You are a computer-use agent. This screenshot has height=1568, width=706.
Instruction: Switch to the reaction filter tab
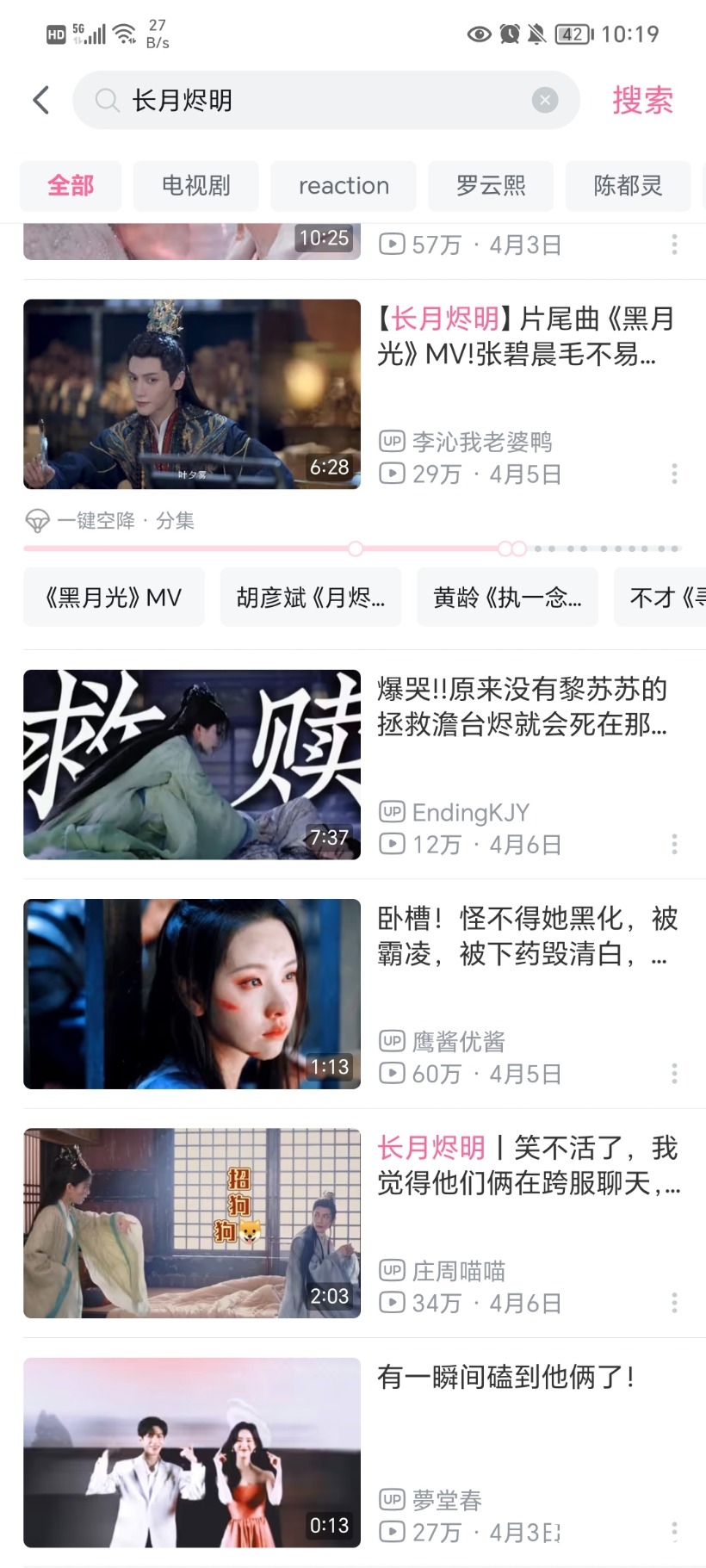(343, 186)
